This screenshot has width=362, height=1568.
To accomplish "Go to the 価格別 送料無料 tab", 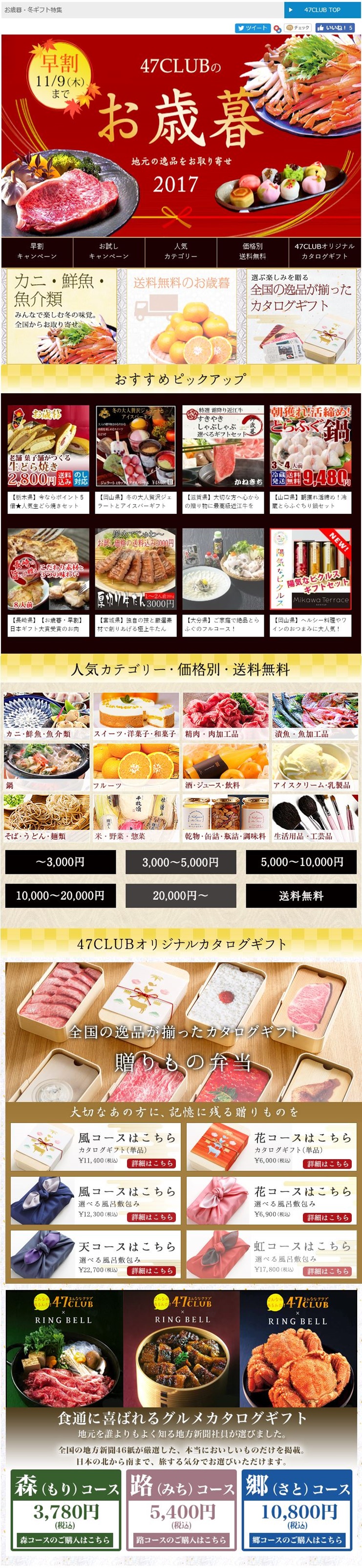I will point(253,252).
